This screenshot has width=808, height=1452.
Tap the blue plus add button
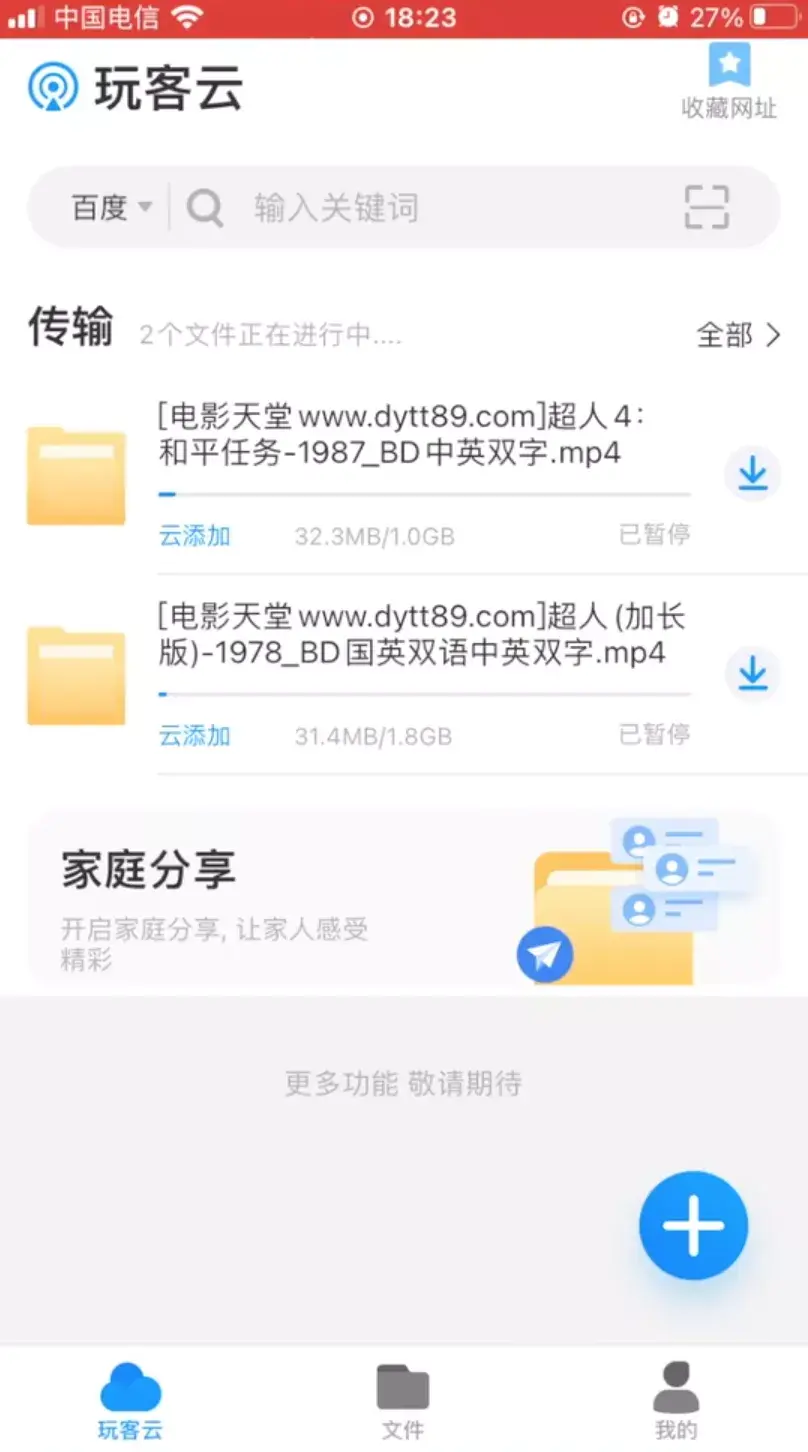tap(693, 1225)
